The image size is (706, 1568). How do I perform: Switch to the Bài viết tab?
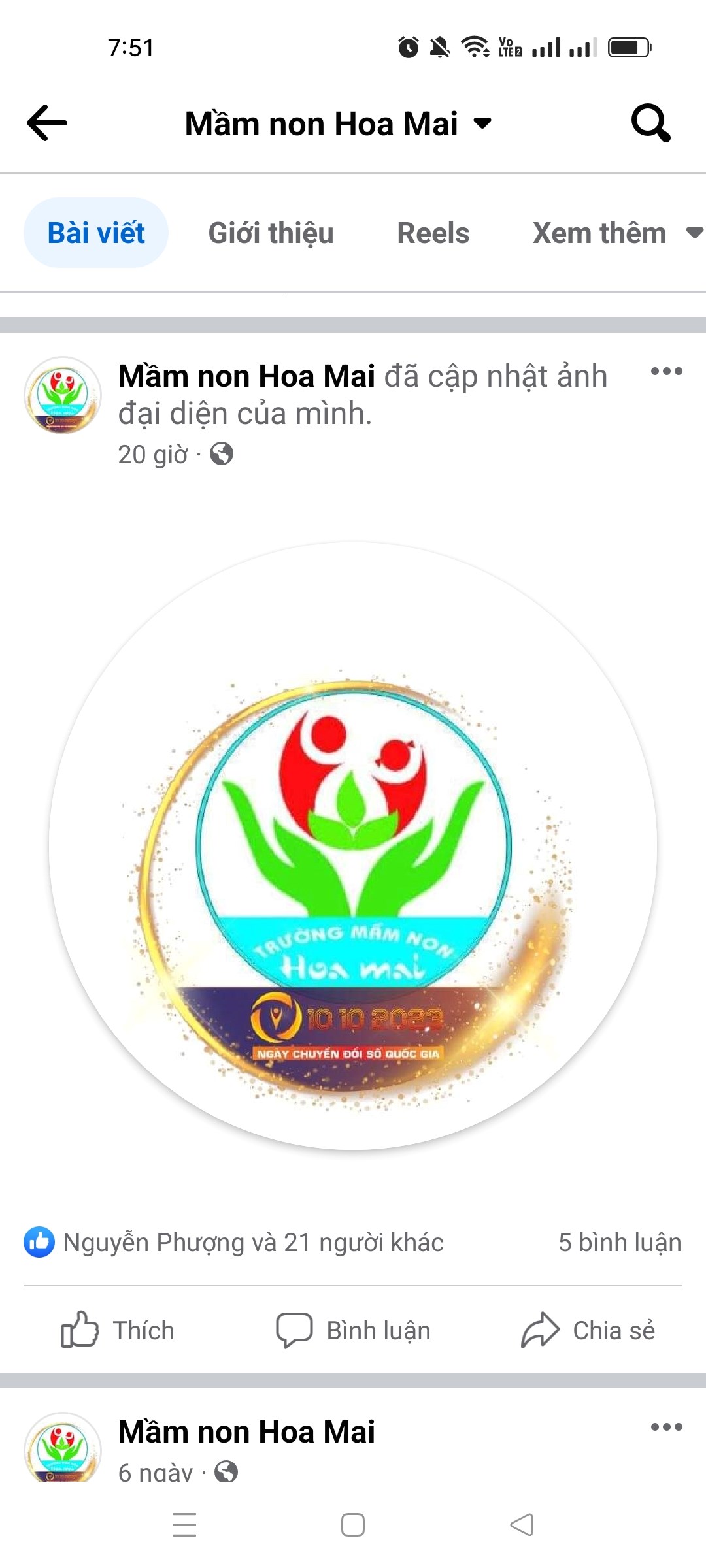click(96, 233)
